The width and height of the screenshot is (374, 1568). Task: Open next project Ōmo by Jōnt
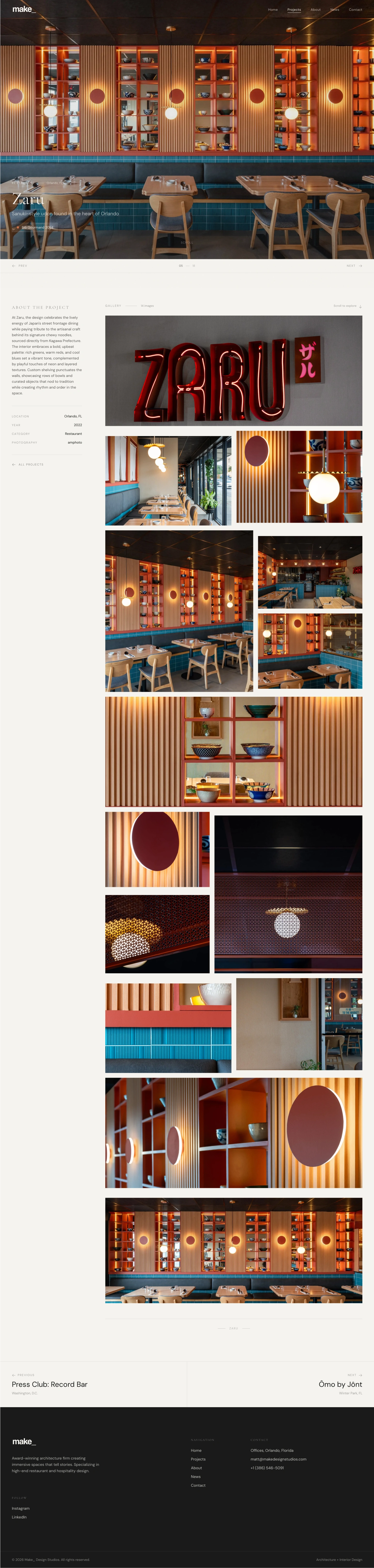[x=340, y=1384]
